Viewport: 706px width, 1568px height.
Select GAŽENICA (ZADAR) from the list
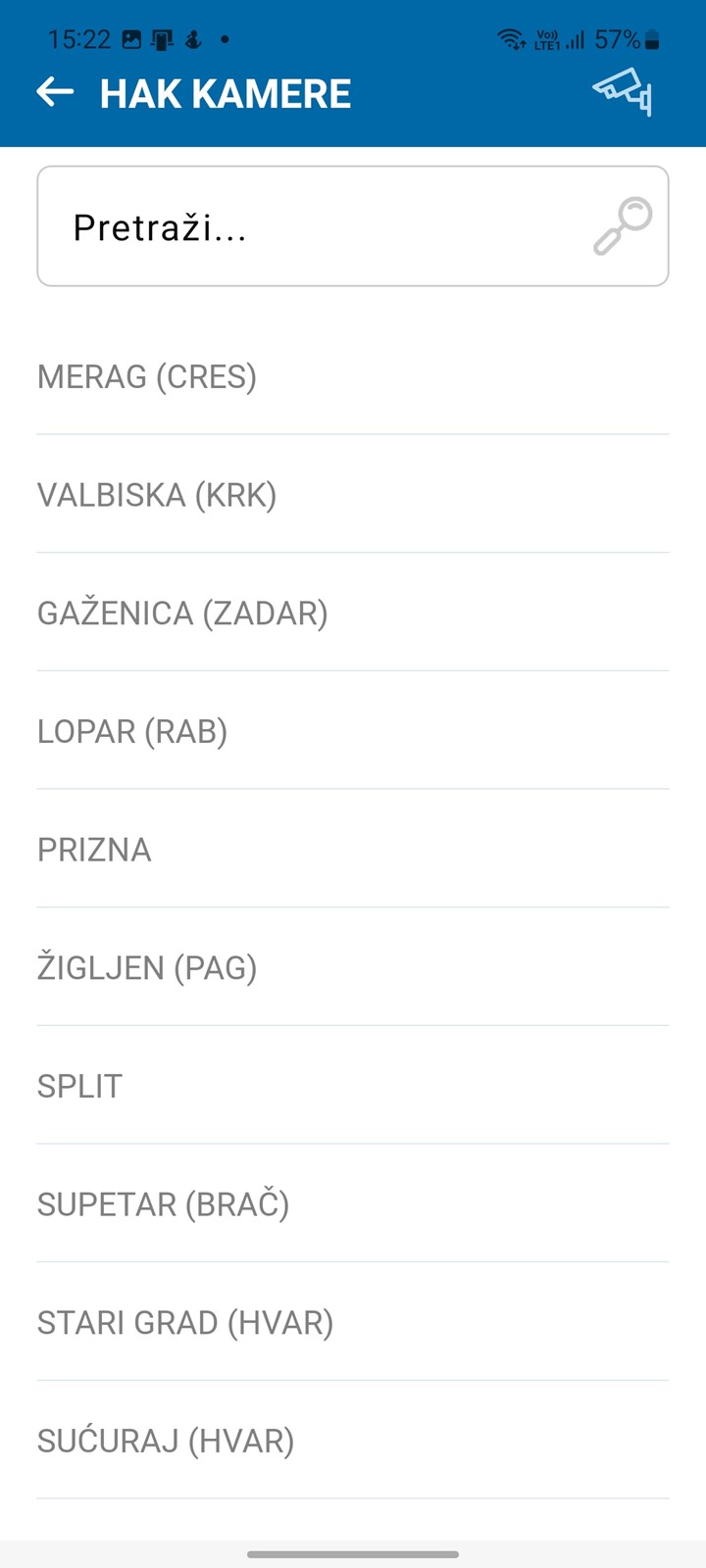[x=353, y=613]
